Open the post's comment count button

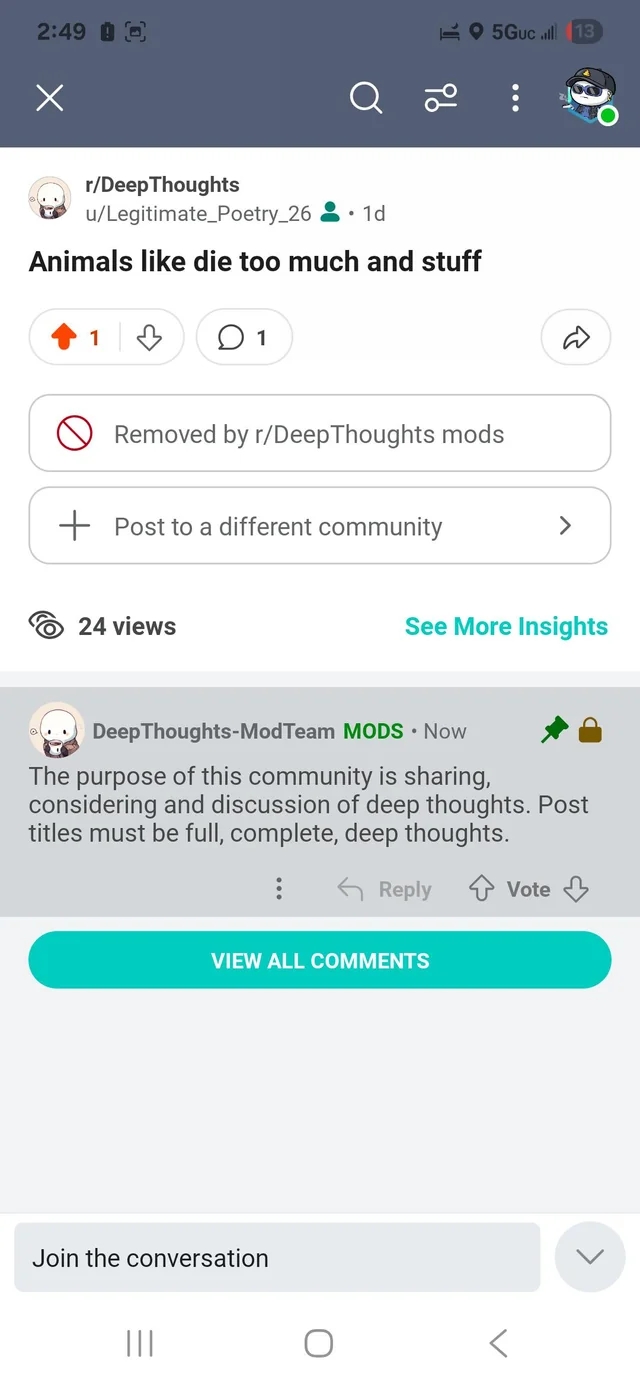(x=244, y=338)
